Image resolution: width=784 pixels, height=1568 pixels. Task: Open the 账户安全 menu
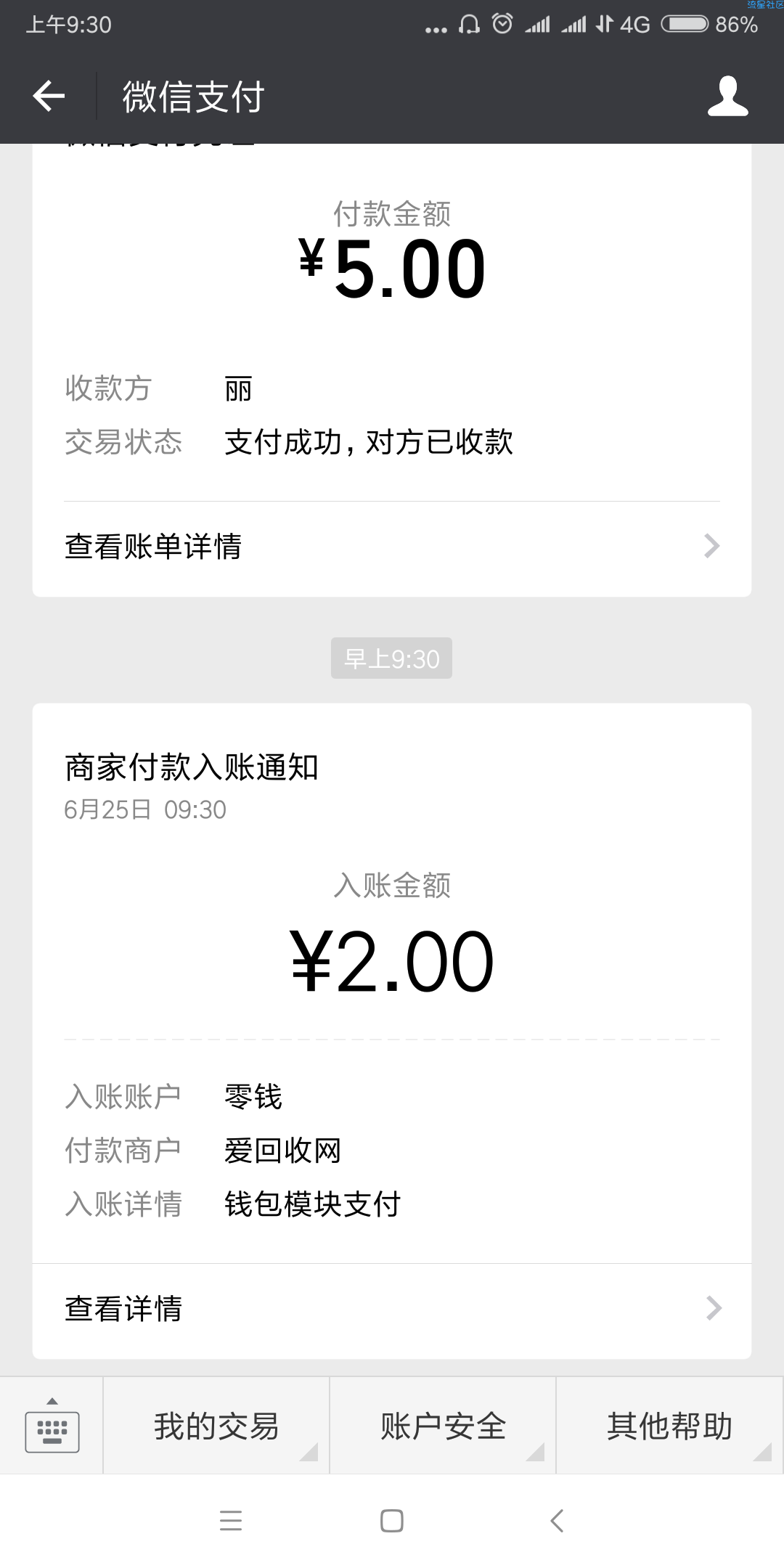click(x=443, y=1426)
